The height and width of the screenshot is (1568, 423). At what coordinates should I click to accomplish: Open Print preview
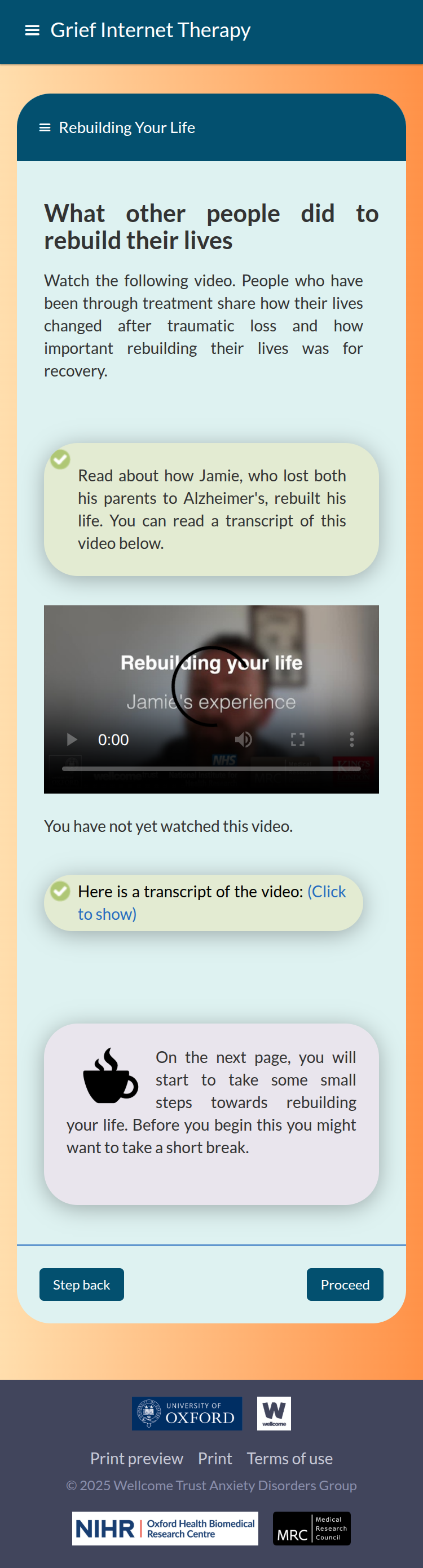pyautogui.click(x=136, y=1459)
